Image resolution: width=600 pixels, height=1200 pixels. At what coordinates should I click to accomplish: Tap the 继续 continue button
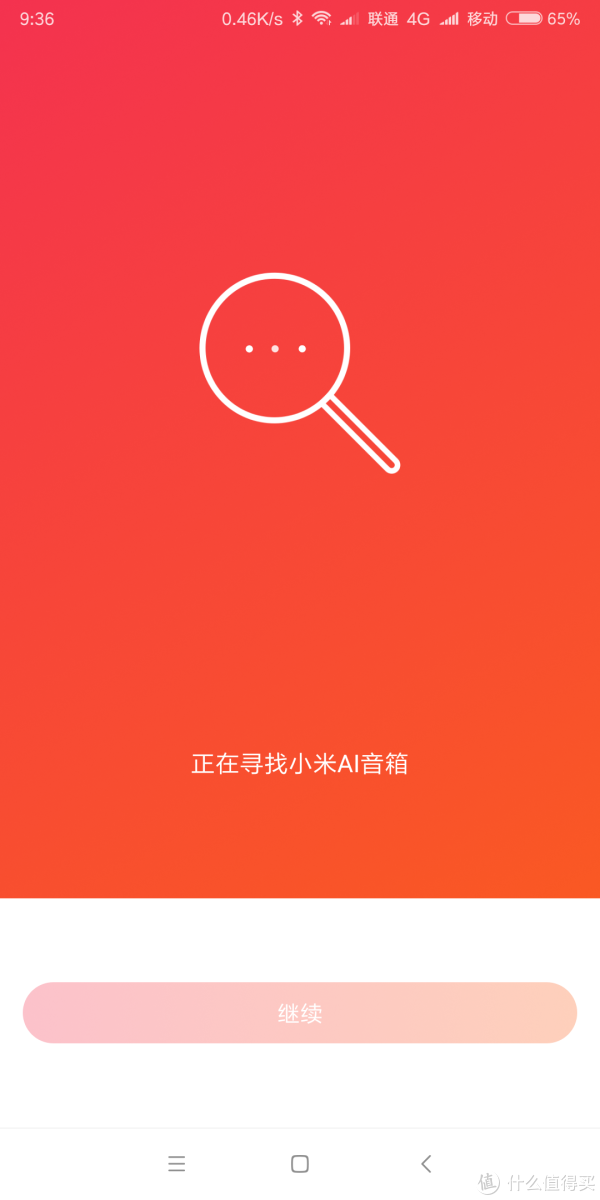coord(300,1013)
